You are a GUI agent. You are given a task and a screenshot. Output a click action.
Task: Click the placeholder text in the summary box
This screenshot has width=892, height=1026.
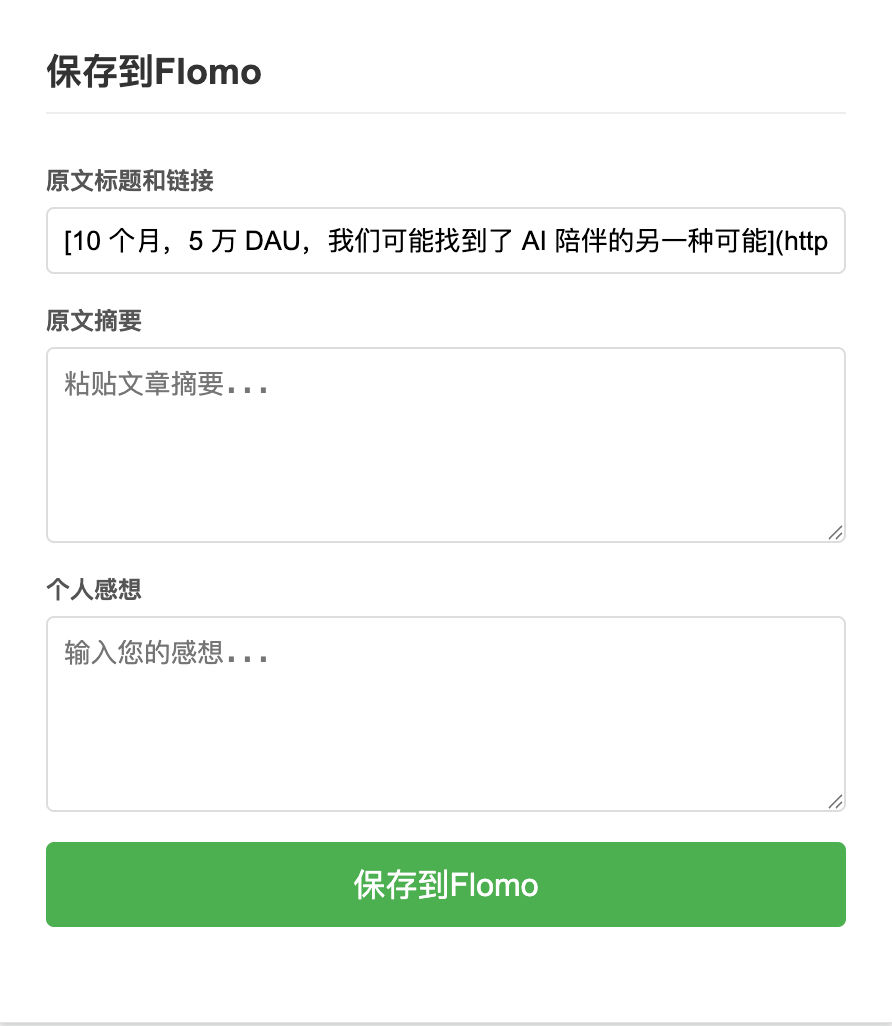coord(165,384)
